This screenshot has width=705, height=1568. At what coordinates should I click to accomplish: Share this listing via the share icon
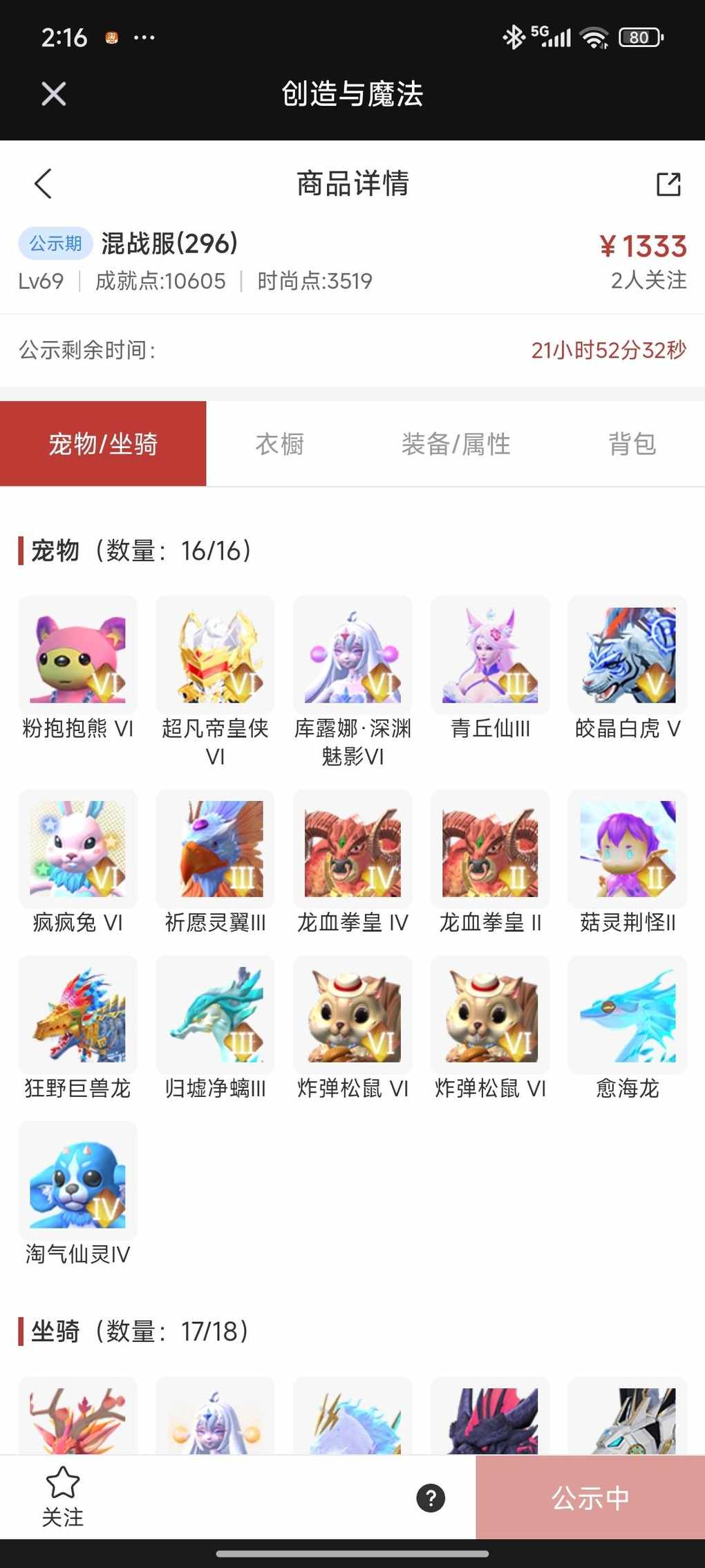(x=668, y=184)
